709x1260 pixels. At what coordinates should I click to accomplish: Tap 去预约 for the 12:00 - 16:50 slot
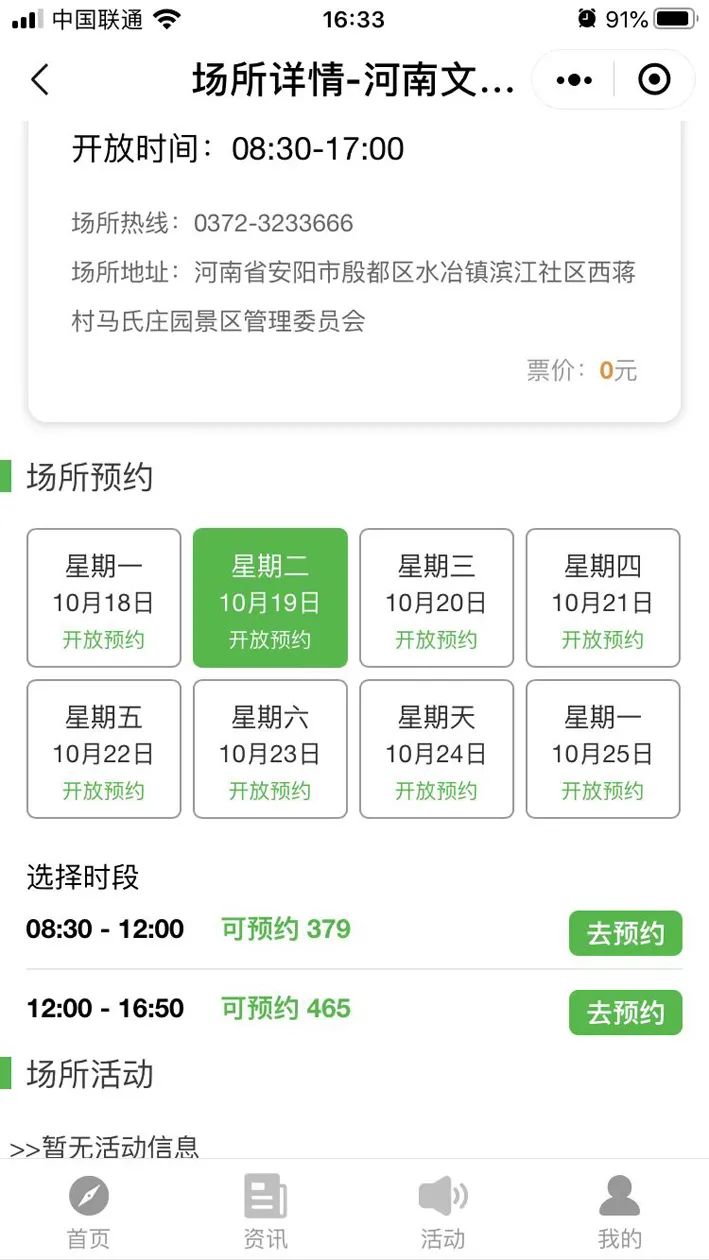626,1012
